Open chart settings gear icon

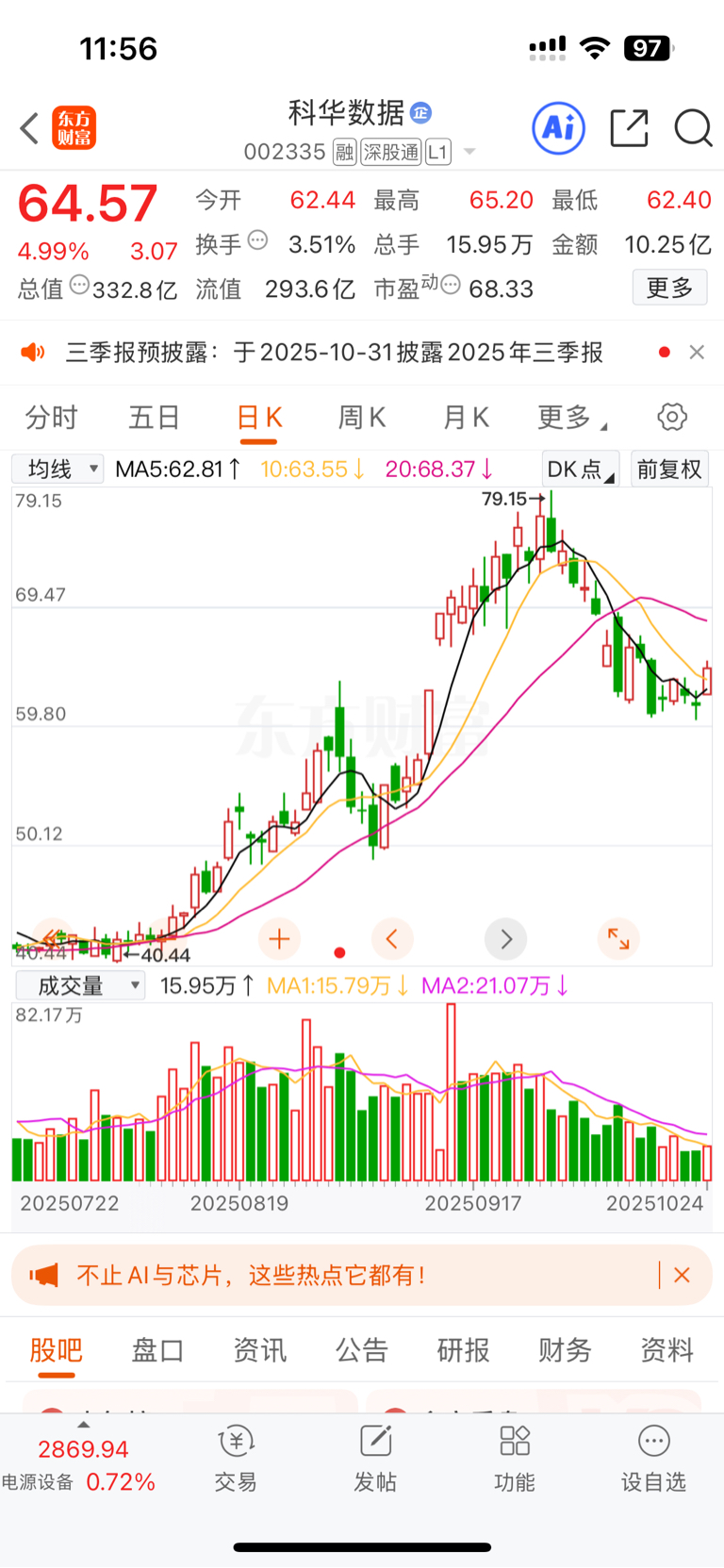[x=672, y=417]
